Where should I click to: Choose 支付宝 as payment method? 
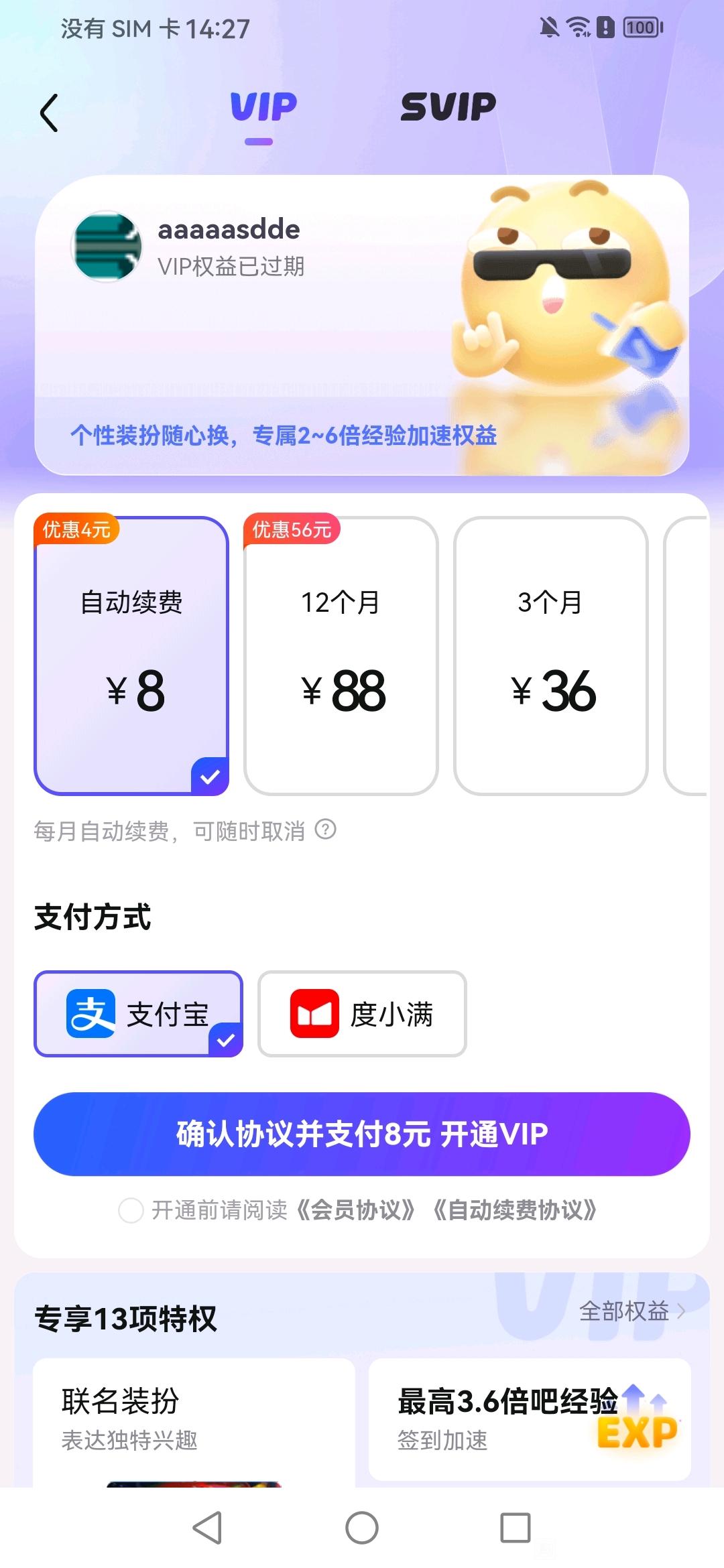coord(138,1014)
